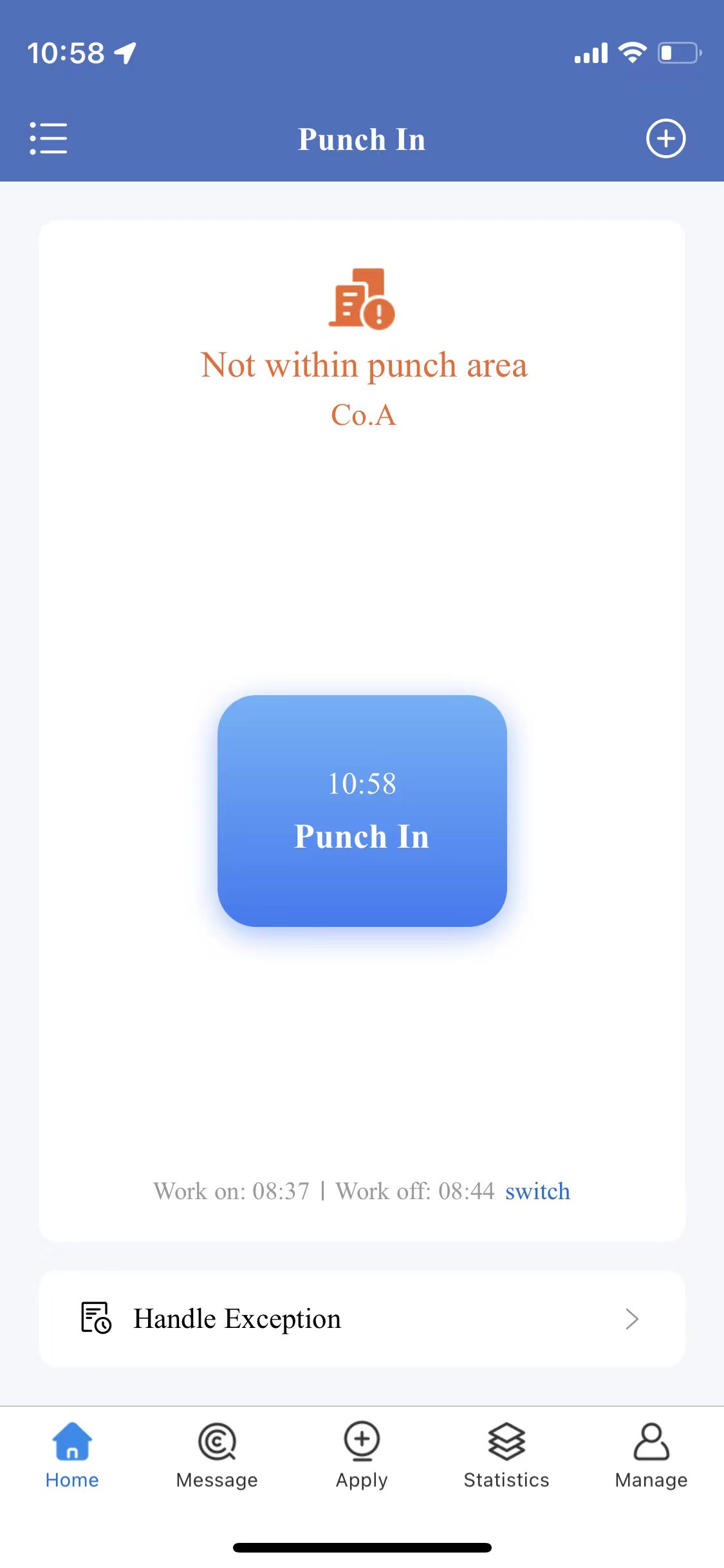Screen dimensions: 724x1568
Task: View the Statistics tab
Action: pos(506,1455)
